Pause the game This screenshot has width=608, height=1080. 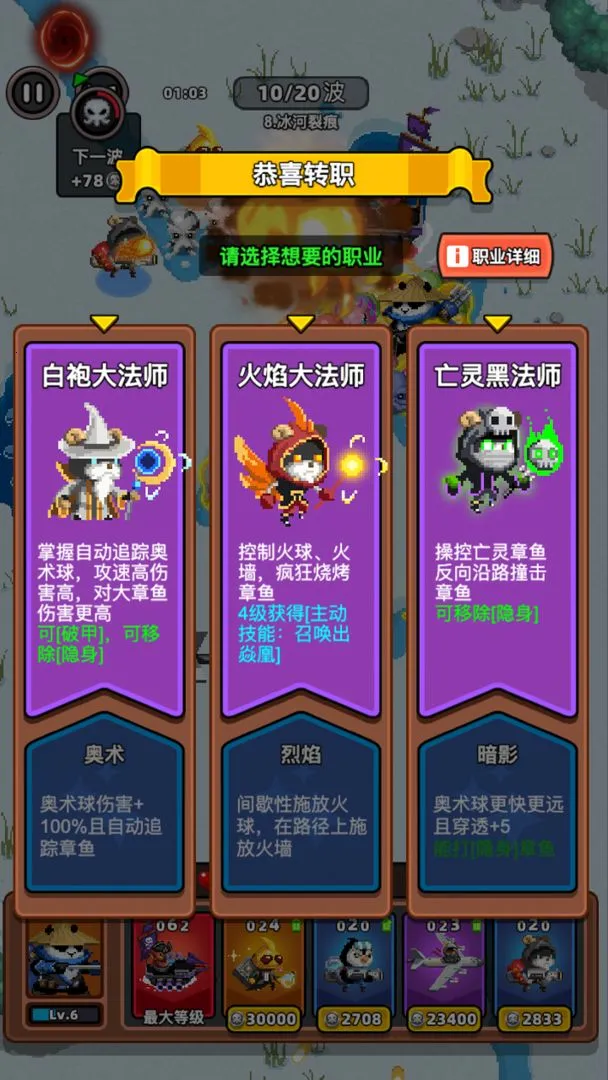click(x=32, y=94)
